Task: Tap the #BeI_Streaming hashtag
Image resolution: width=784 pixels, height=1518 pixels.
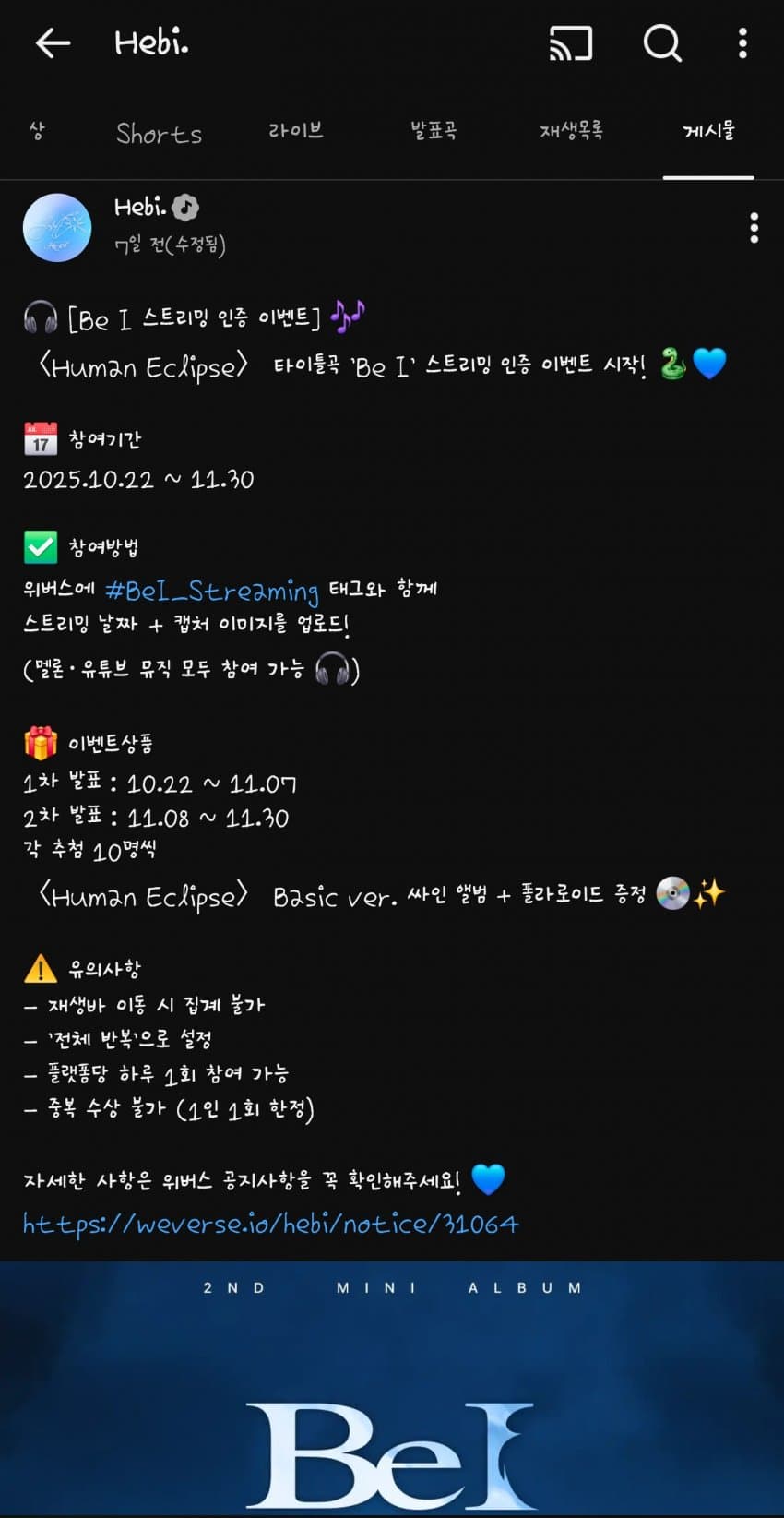Action: [211, 590]
